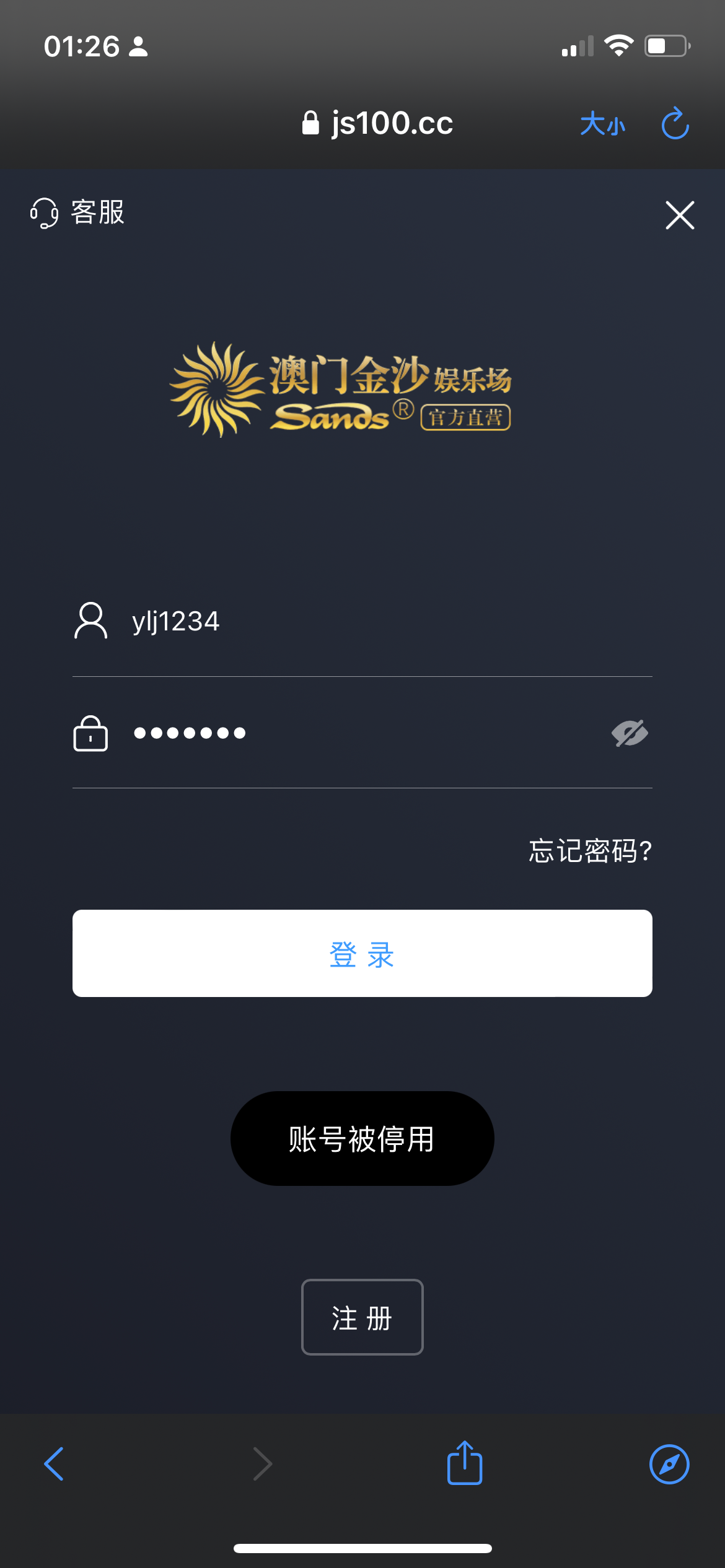Show the password using the eye toggle
The image size is (725, 1568).
click(x=628, y=733)
